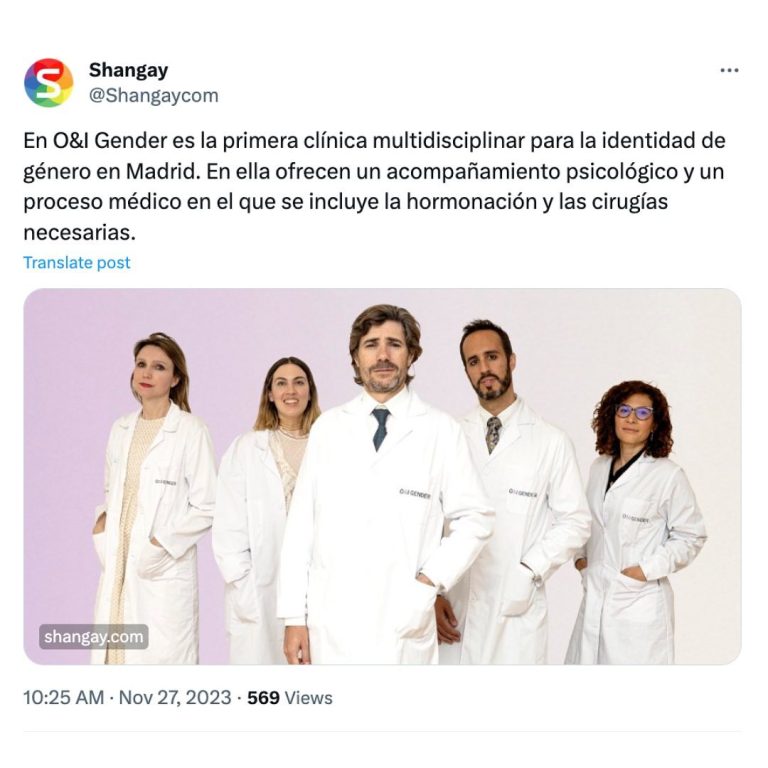Image resolution: width=768 pixels, height=768 pixels.
Task: Open the shangay.com article image card
Action: 382,477
